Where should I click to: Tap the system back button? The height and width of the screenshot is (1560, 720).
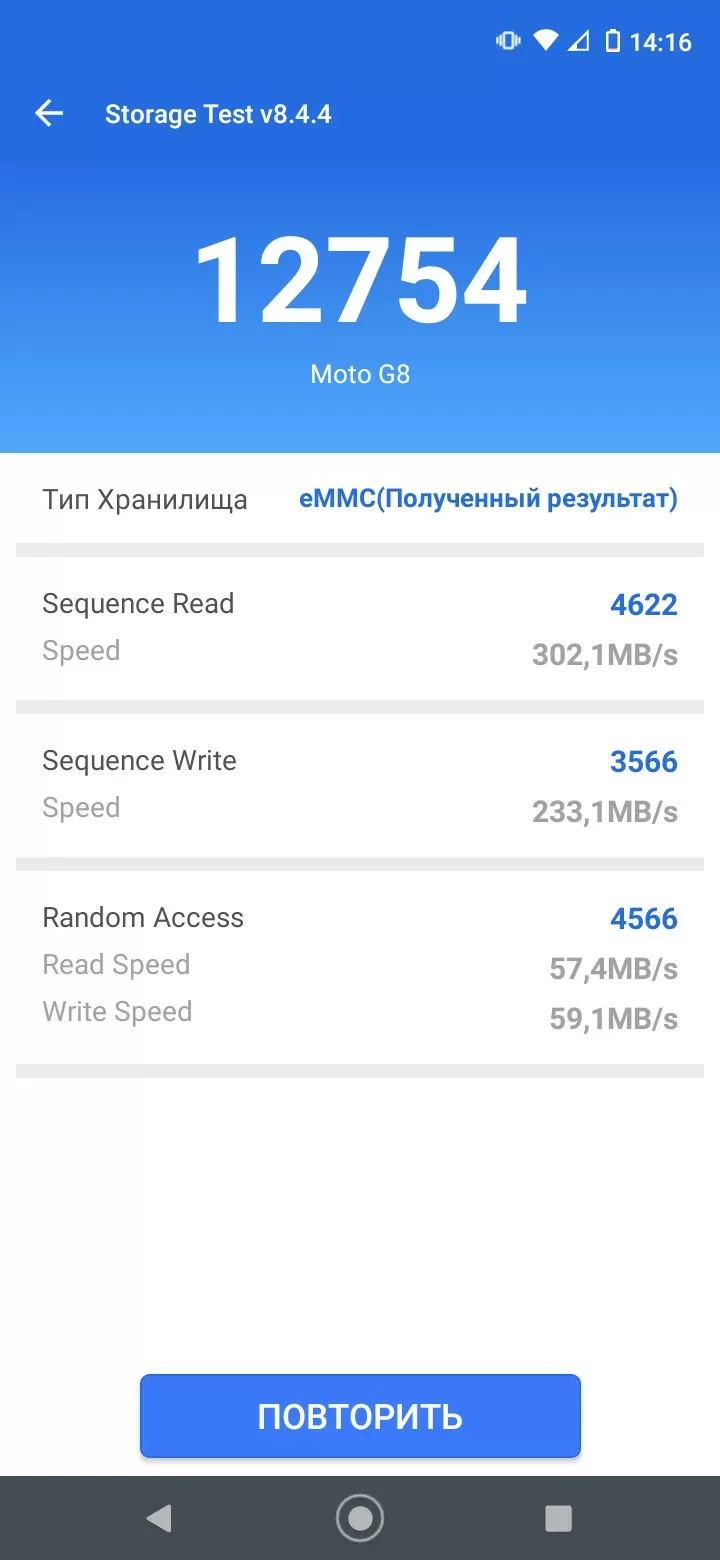159,1518
